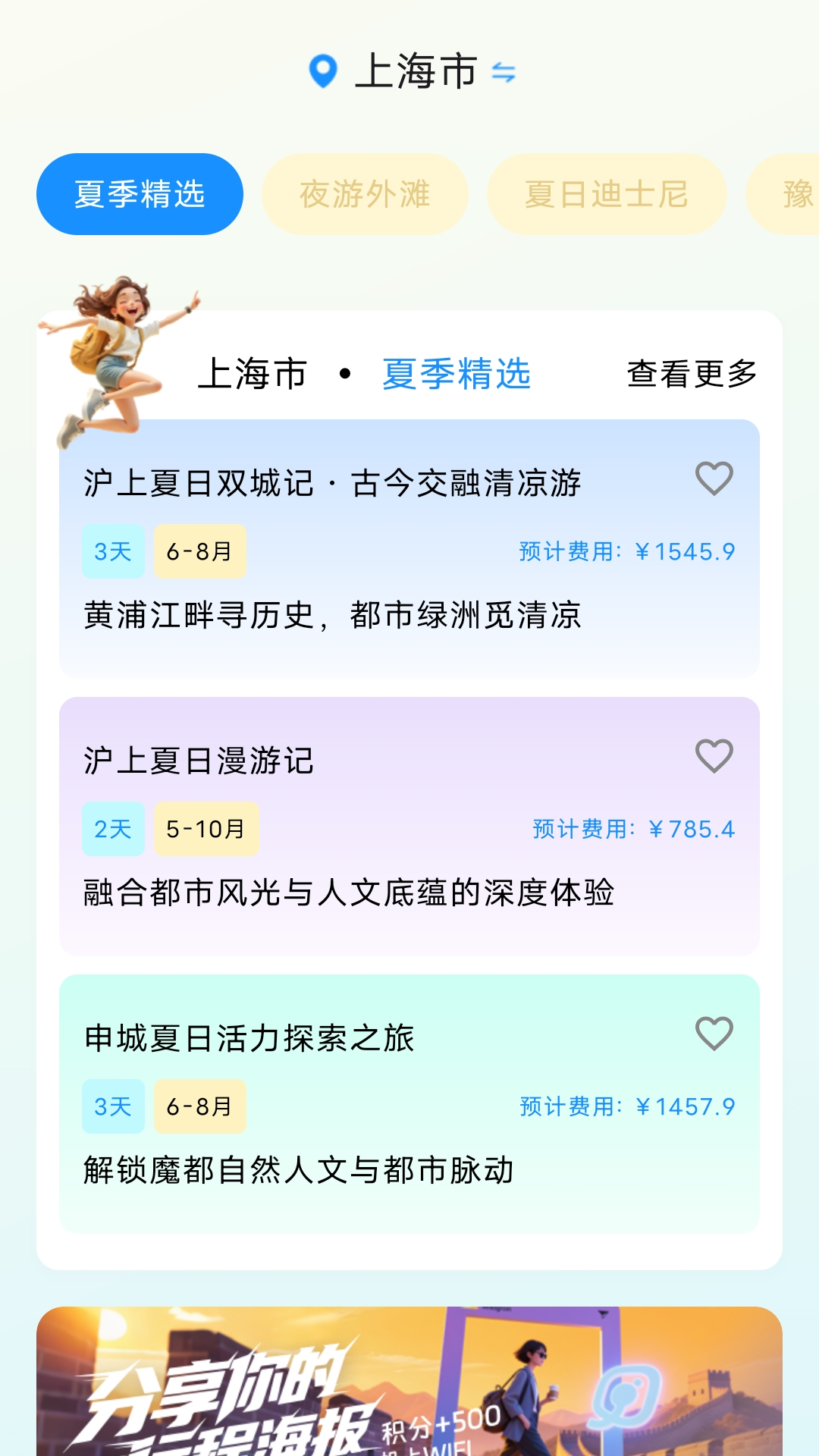Click the 夏季精选 highlighted label in card header
The width and height of the screenshot is (819, 1456).
457,373
